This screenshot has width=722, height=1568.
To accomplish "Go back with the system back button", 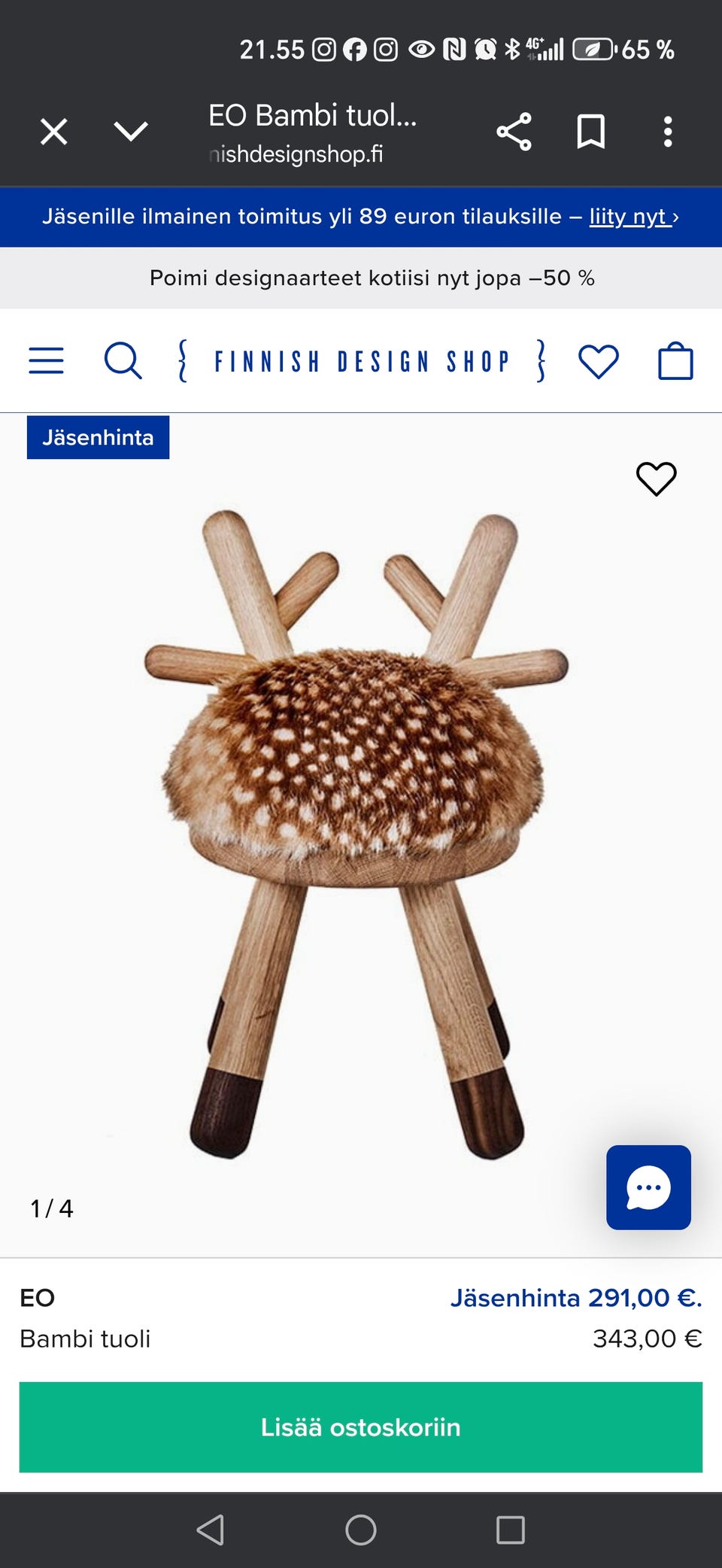I will (x=211, y=1530).
